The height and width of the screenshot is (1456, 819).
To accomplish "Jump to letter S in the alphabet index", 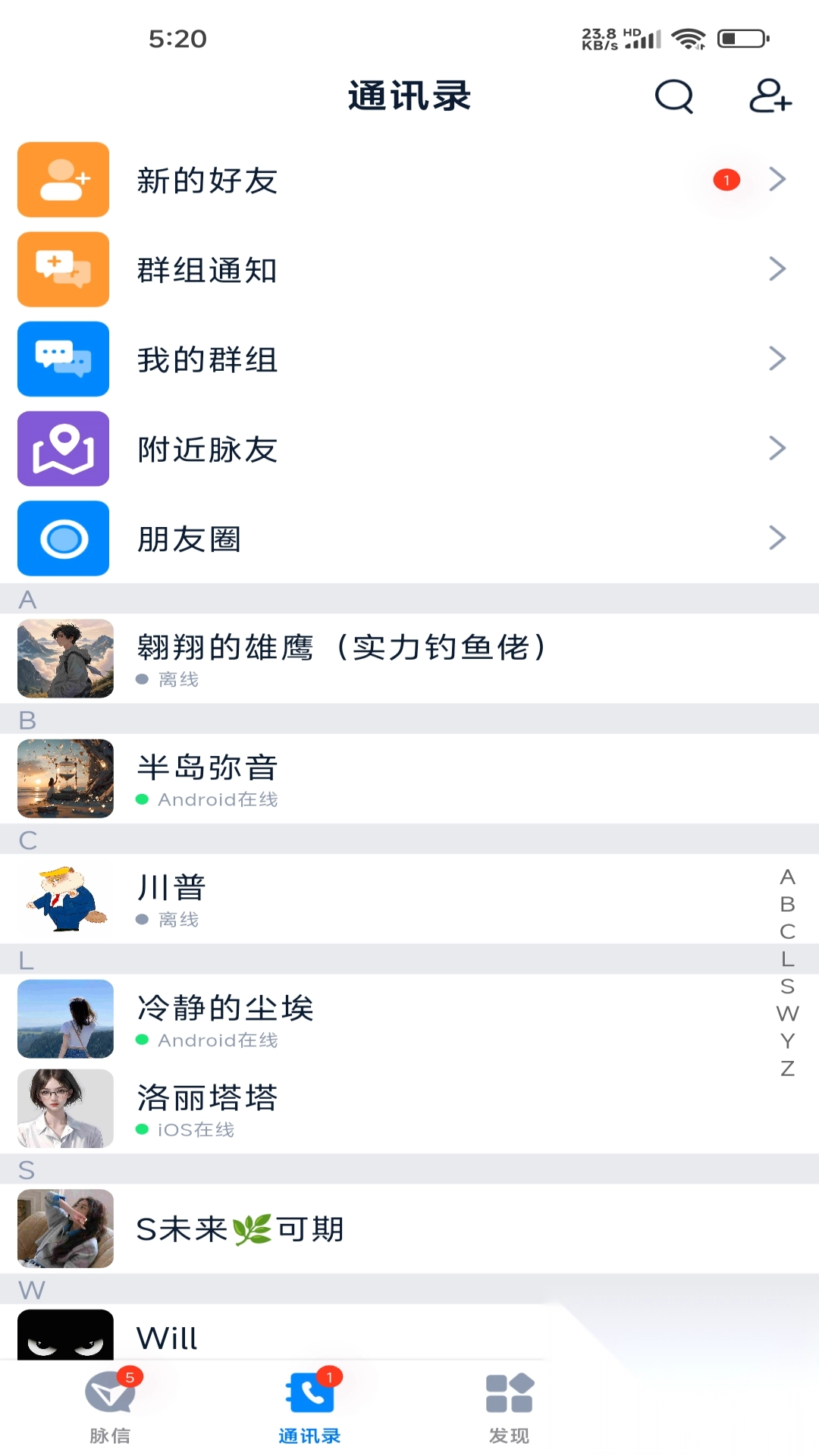I will pyautogui.click(x=787, y=988).
